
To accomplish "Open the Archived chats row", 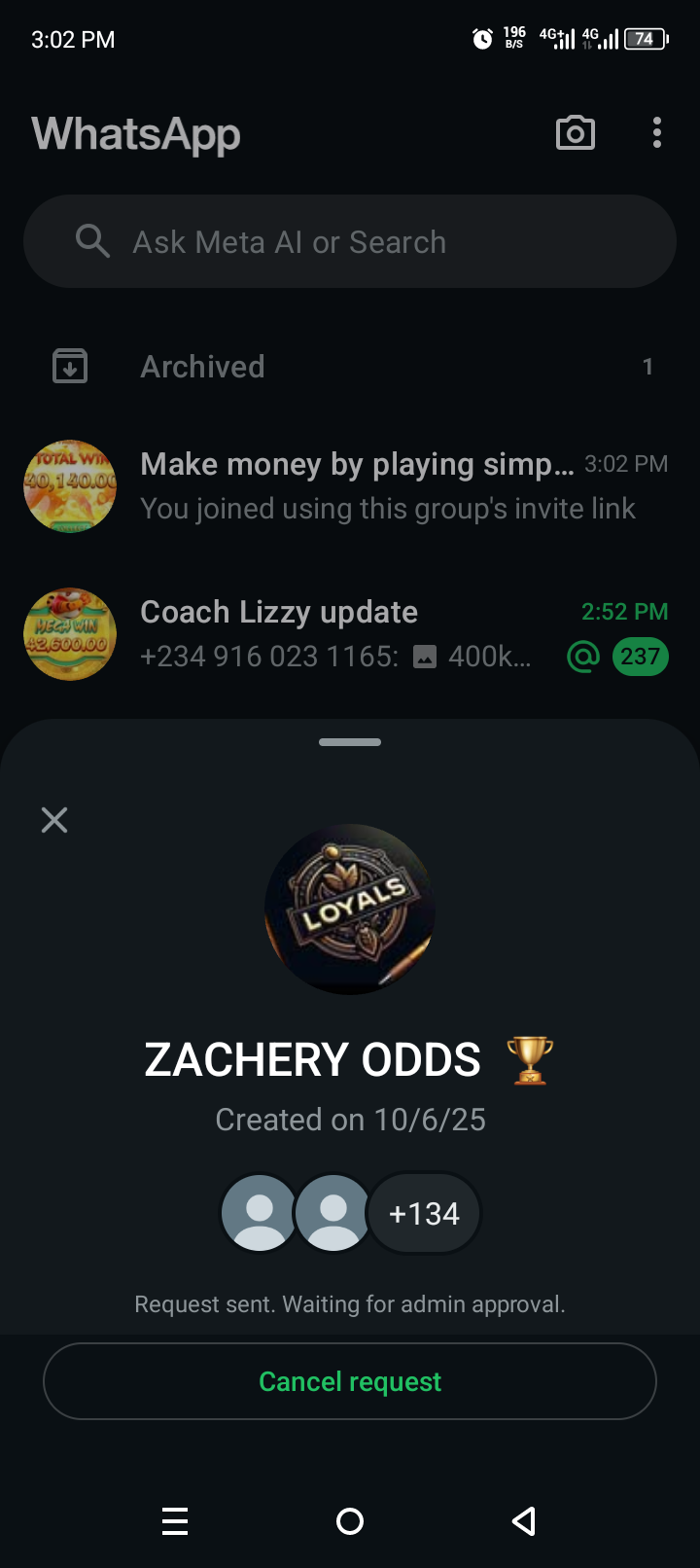I will click(350, 367).
